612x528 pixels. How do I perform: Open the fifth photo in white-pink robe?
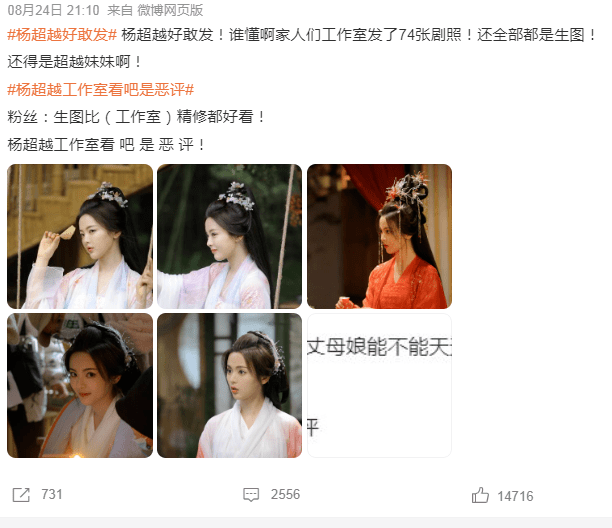229,385
